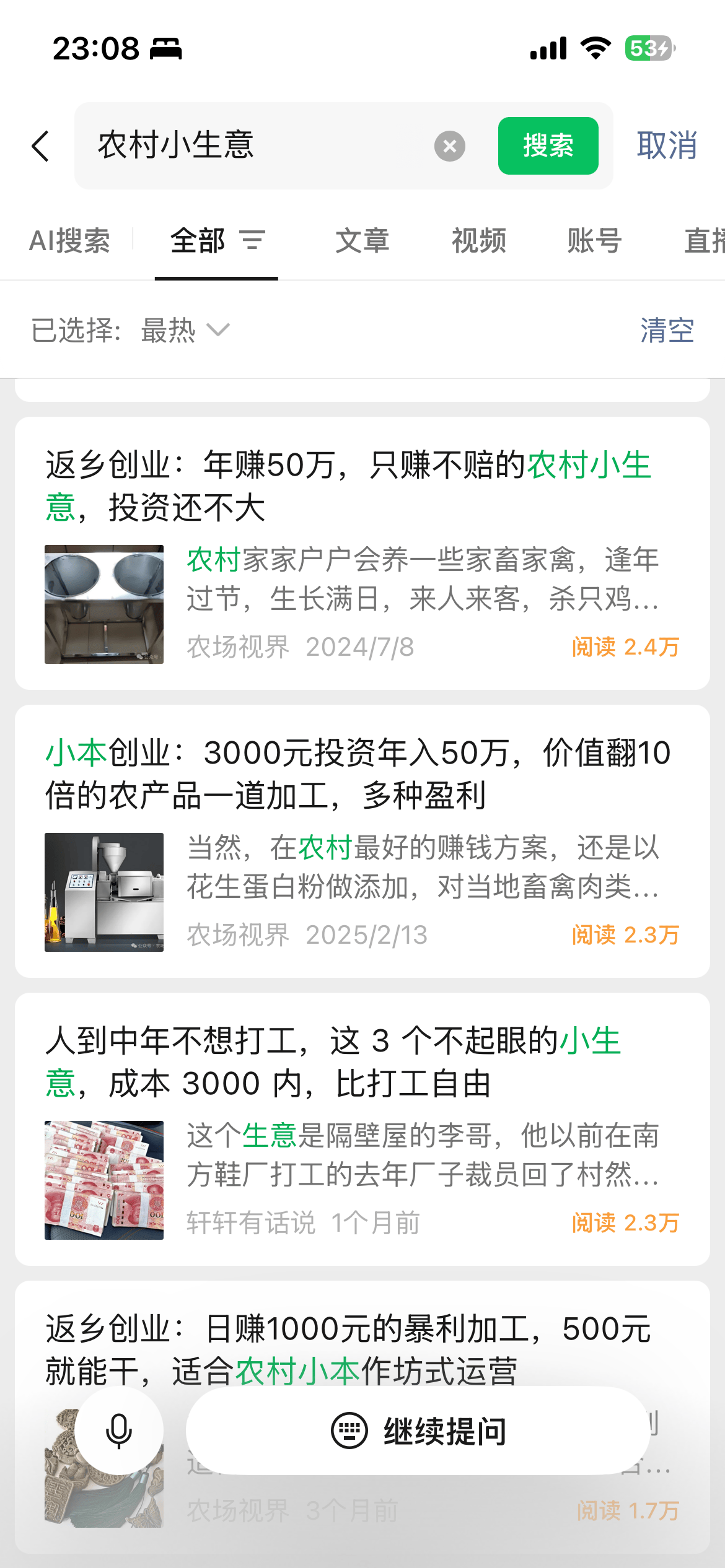Screen dimensions: 725x1568
Task: Switch to the 文章 tab
Action: (362, 240)
